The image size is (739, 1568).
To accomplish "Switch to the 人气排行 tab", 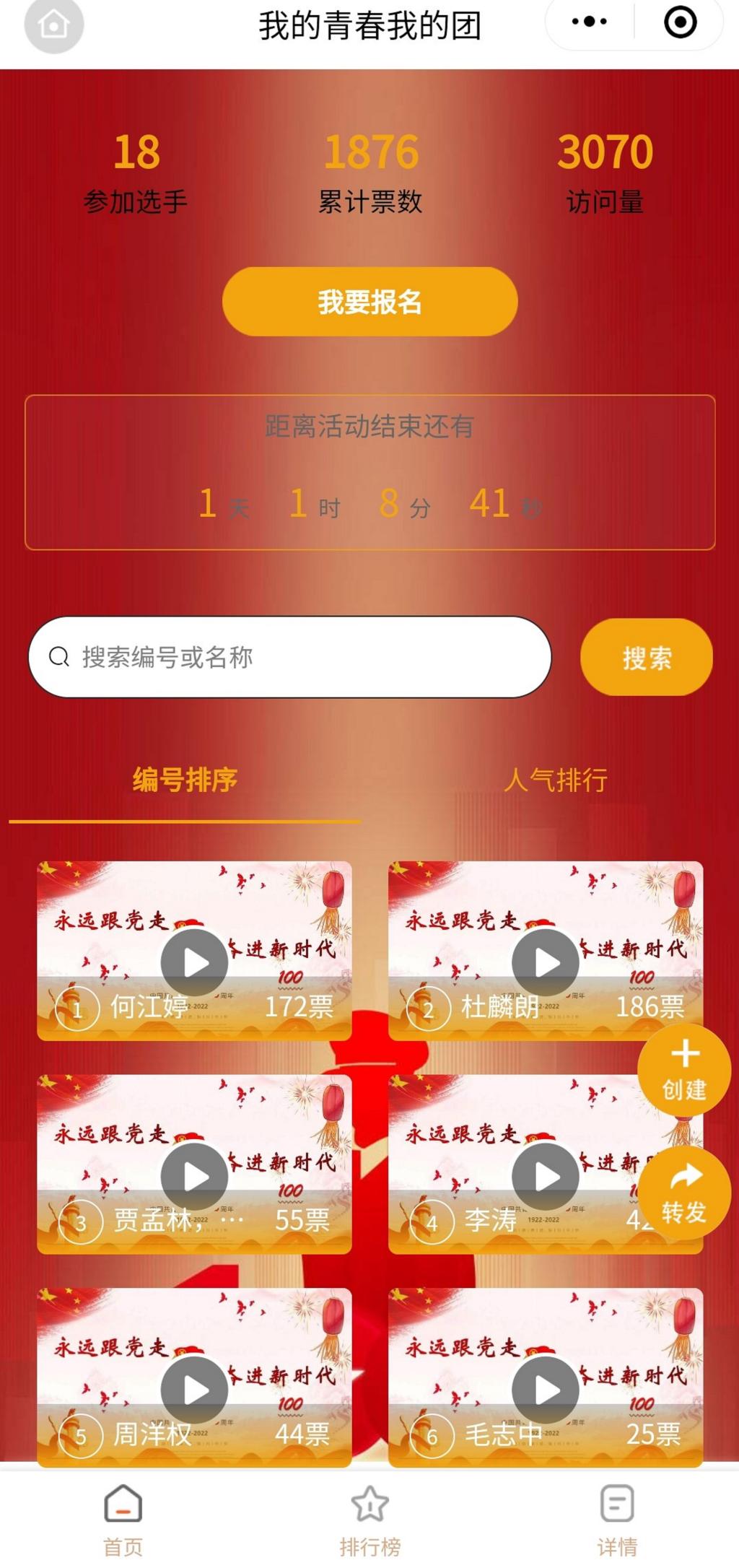I will (555, 780).
